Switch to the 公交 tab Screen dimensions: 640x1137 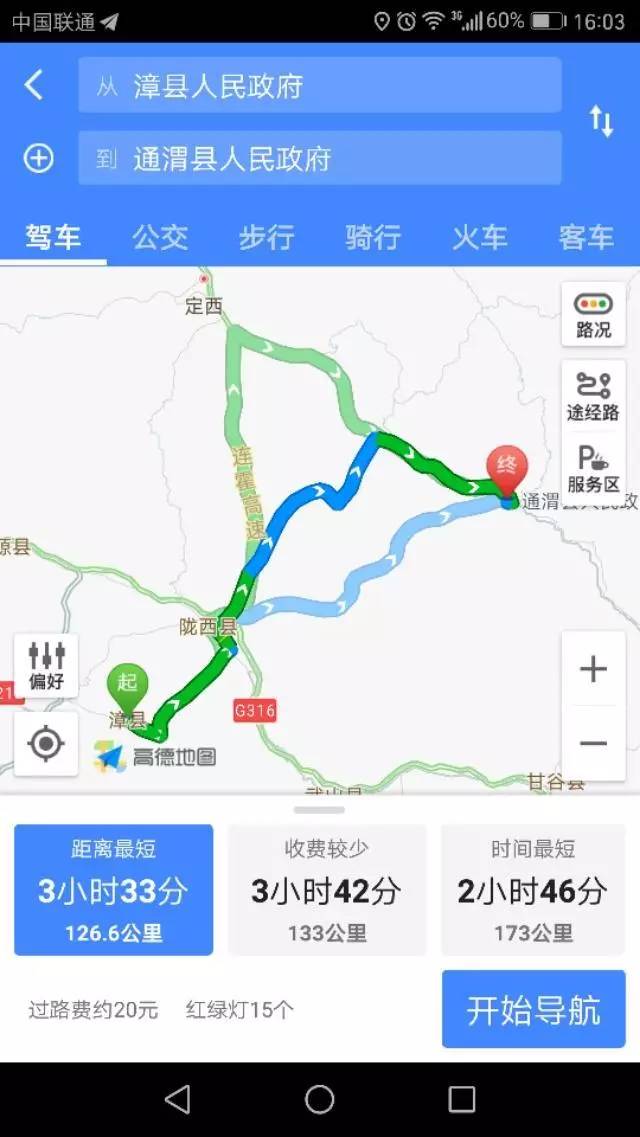[x=159, y=237]
